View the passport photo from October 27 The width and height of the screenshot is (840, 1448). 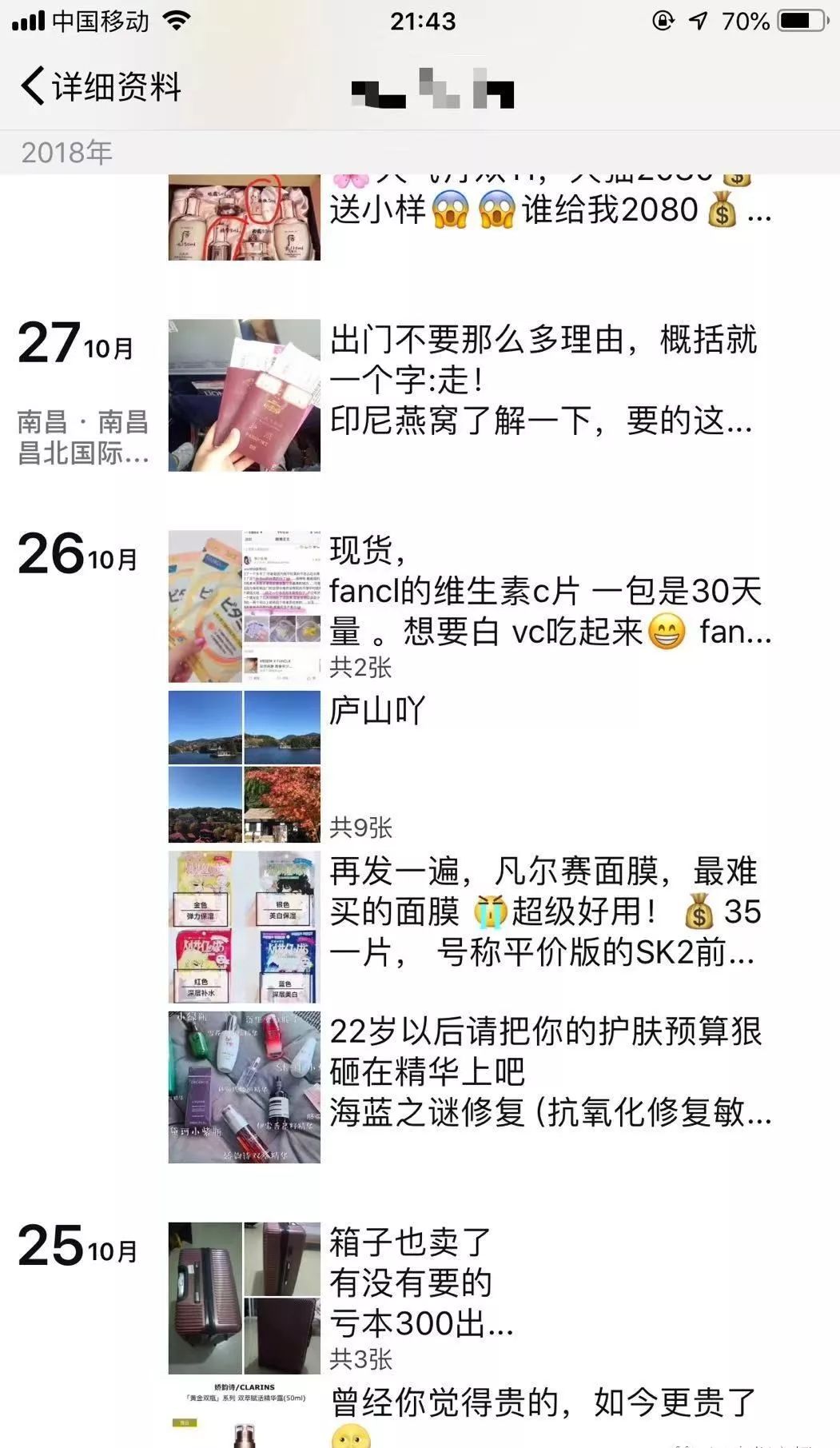click(x=244, y=396)
